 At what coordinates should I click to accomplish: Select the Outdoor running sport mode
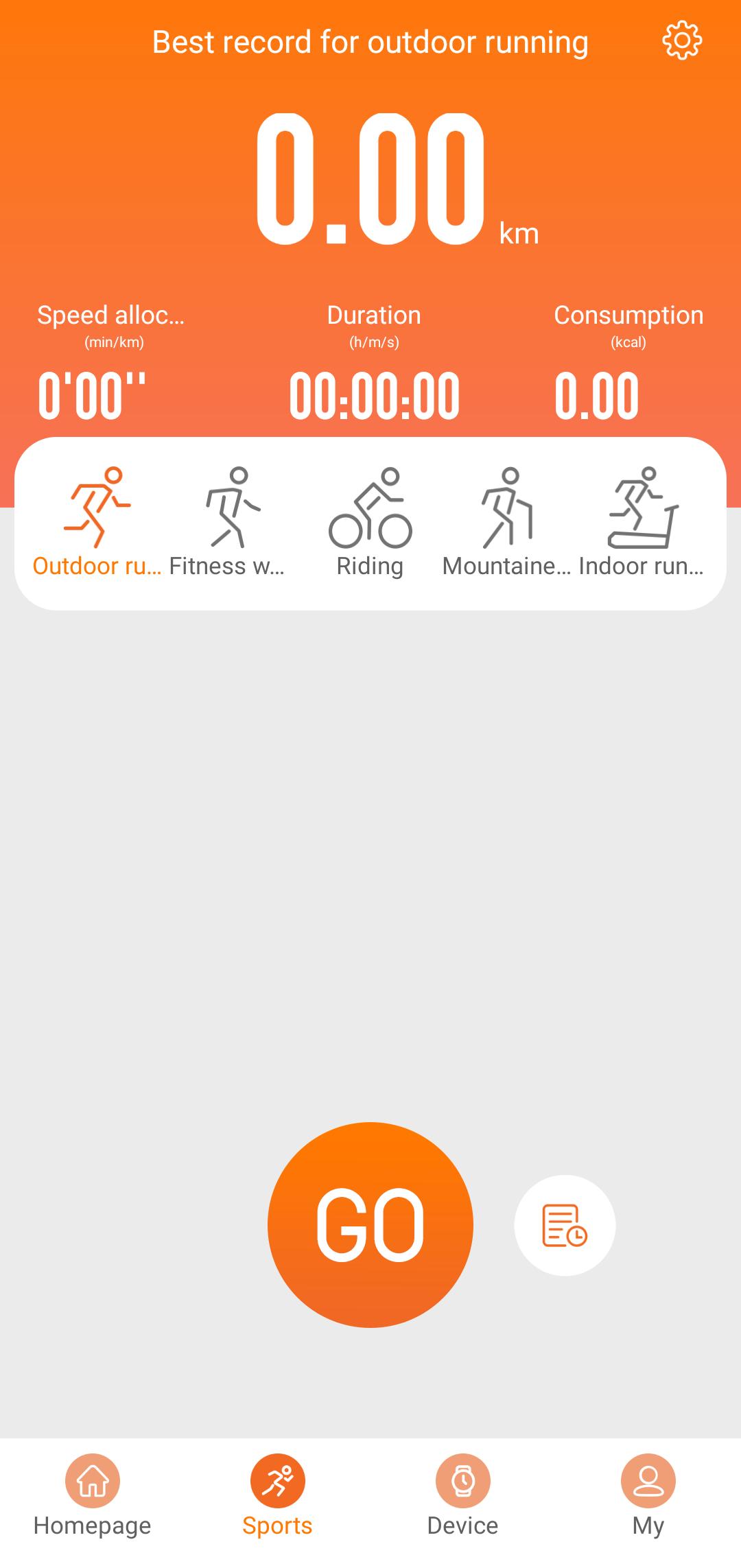tap(97, 523)
